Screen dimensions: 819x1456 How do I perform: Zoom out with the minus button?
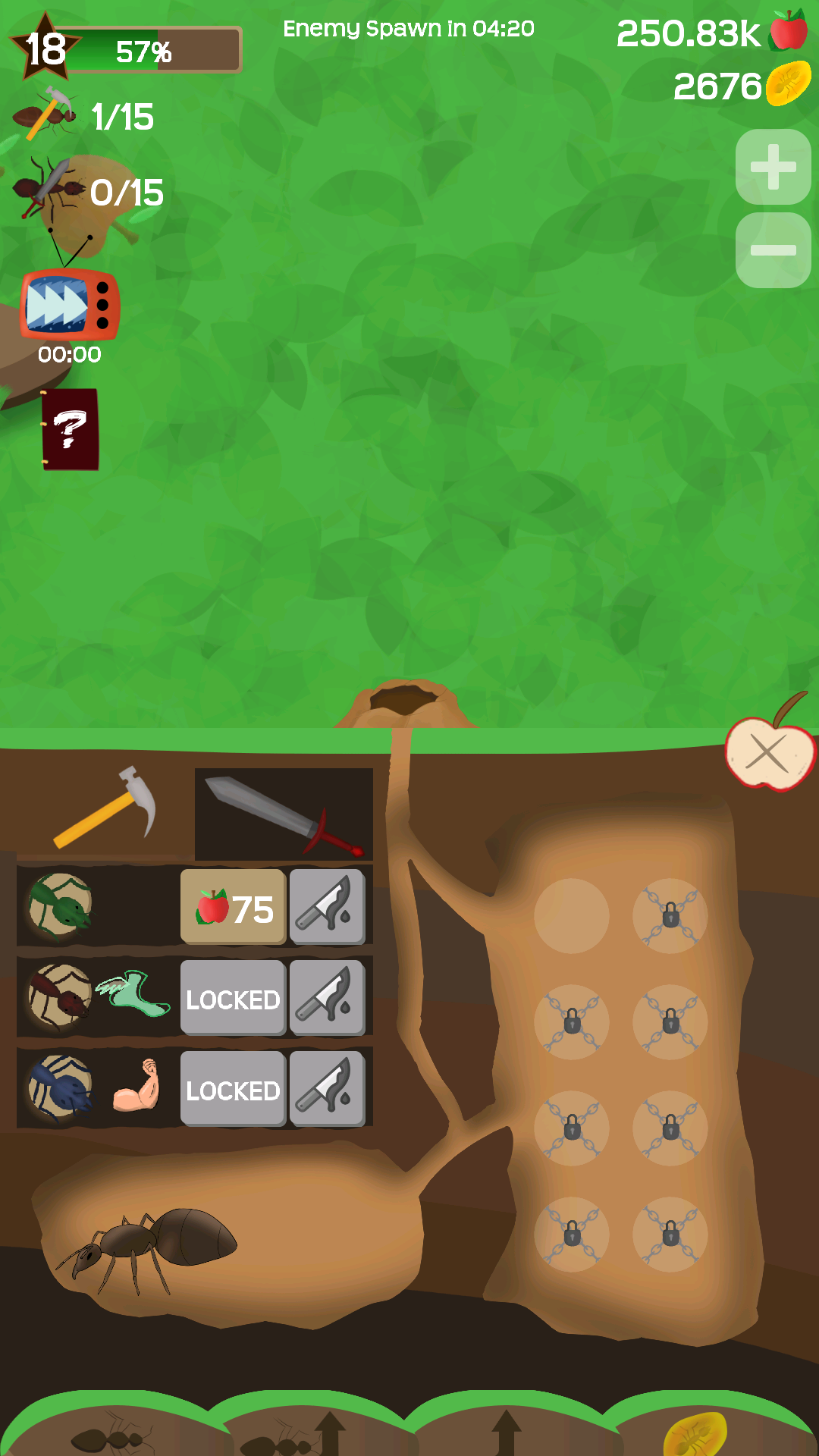773,250
